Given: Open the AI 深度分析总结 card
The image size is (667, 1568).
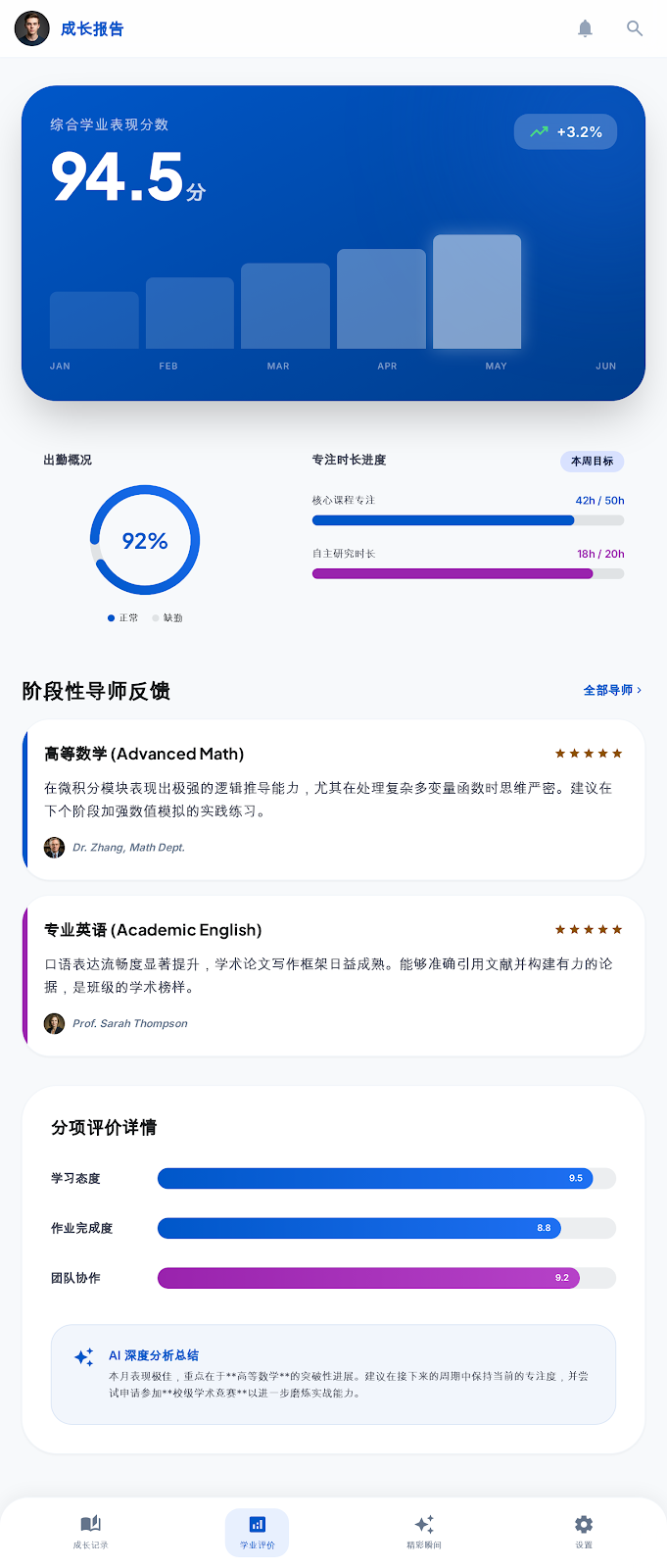Looking at the screenshot, I should click(333, 1374).
